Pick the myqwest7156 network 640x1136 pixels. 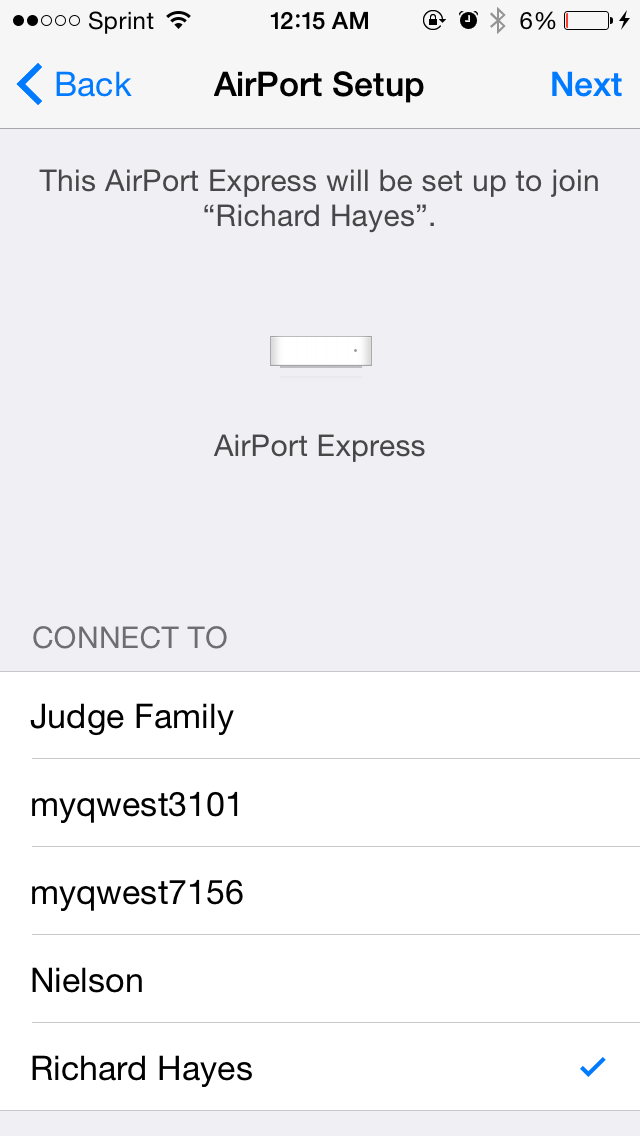pos(320,891)
